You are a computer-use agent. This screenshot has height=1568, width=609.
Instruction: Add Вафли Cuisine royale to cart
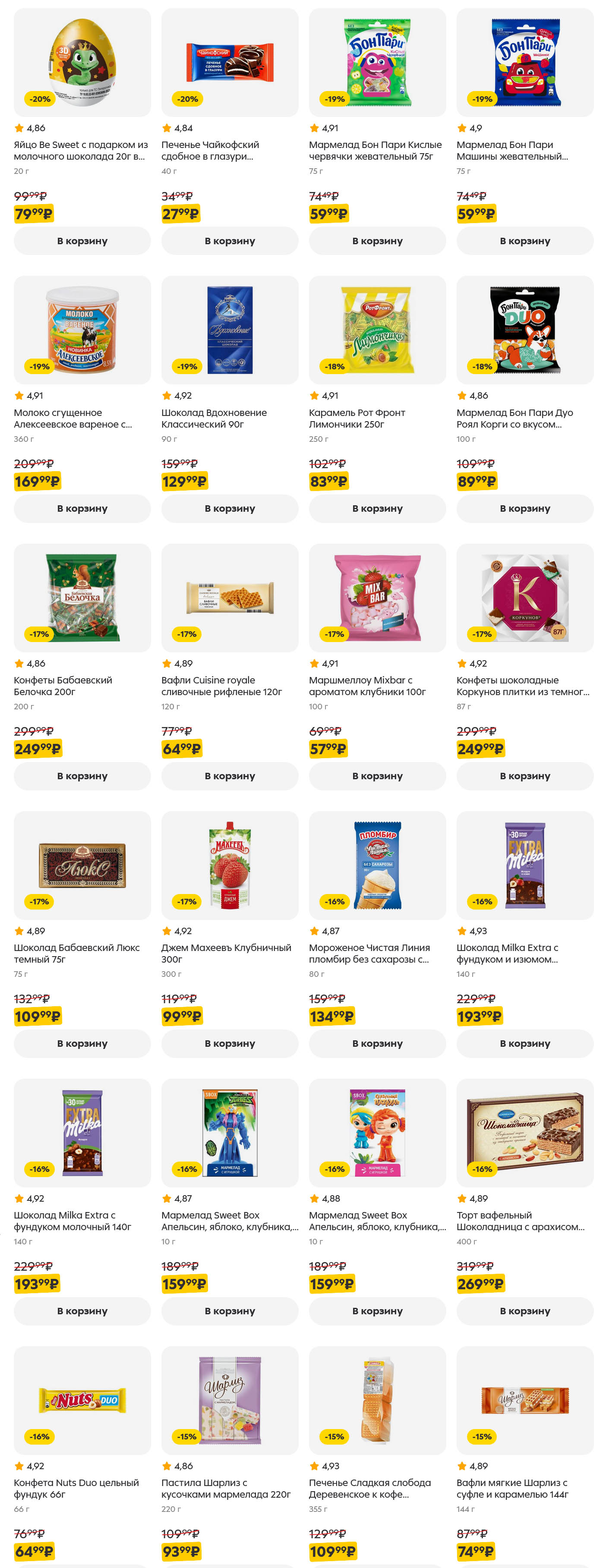(230, 776)
